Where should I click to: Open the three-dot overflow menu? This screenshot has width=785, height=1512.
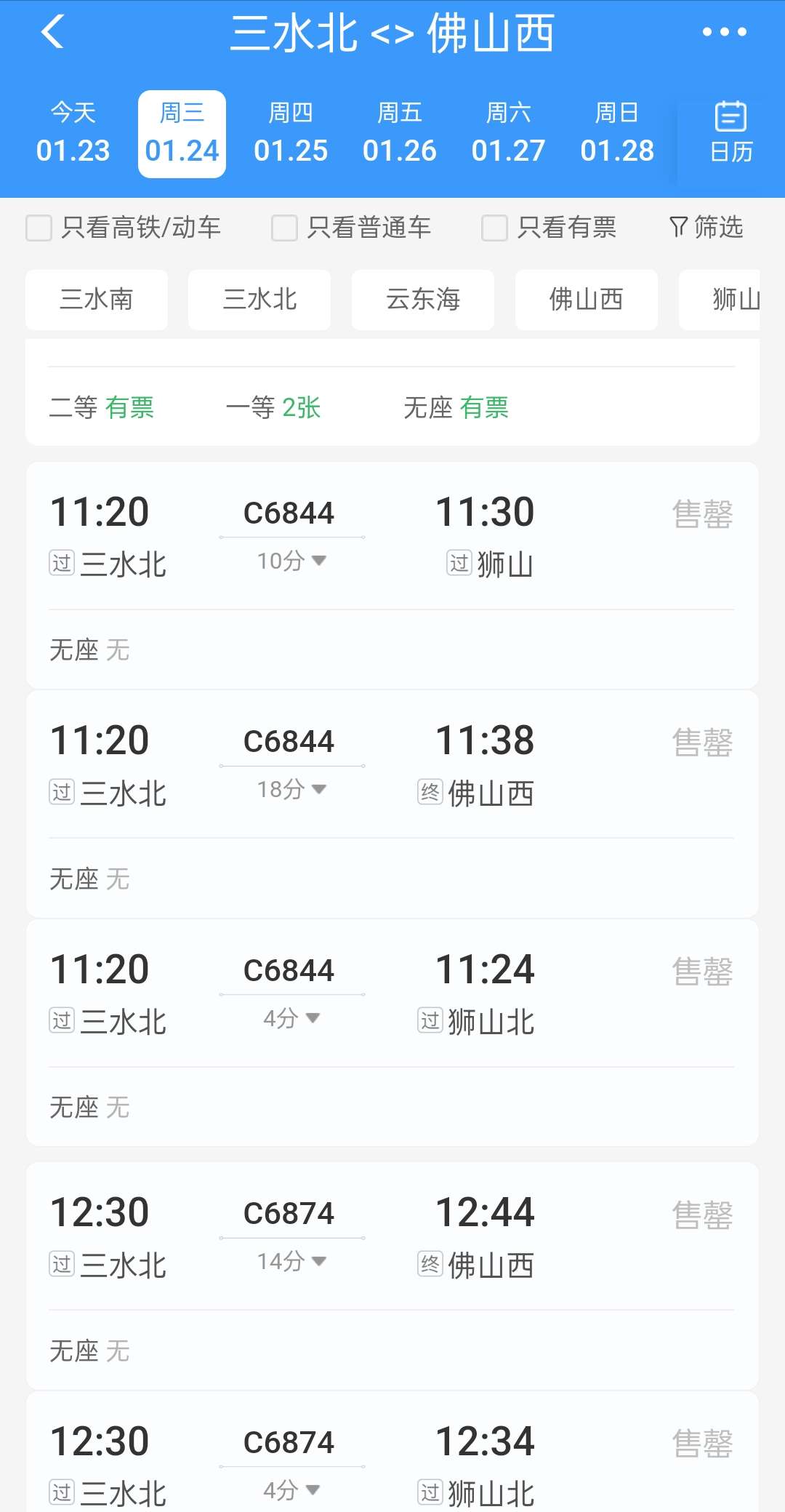click(724, 32)
